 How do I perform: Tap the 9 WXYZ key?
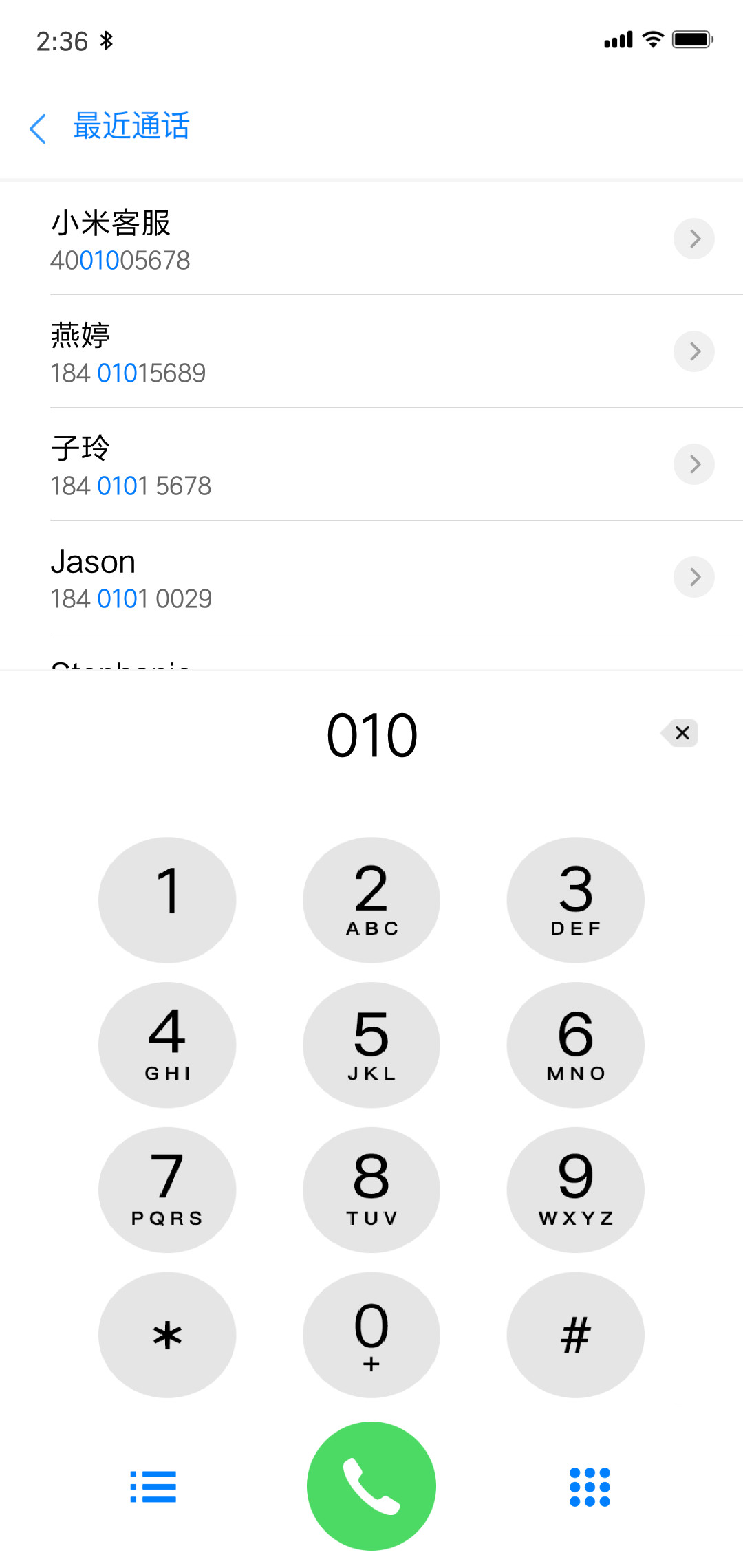click(576, 1190)
